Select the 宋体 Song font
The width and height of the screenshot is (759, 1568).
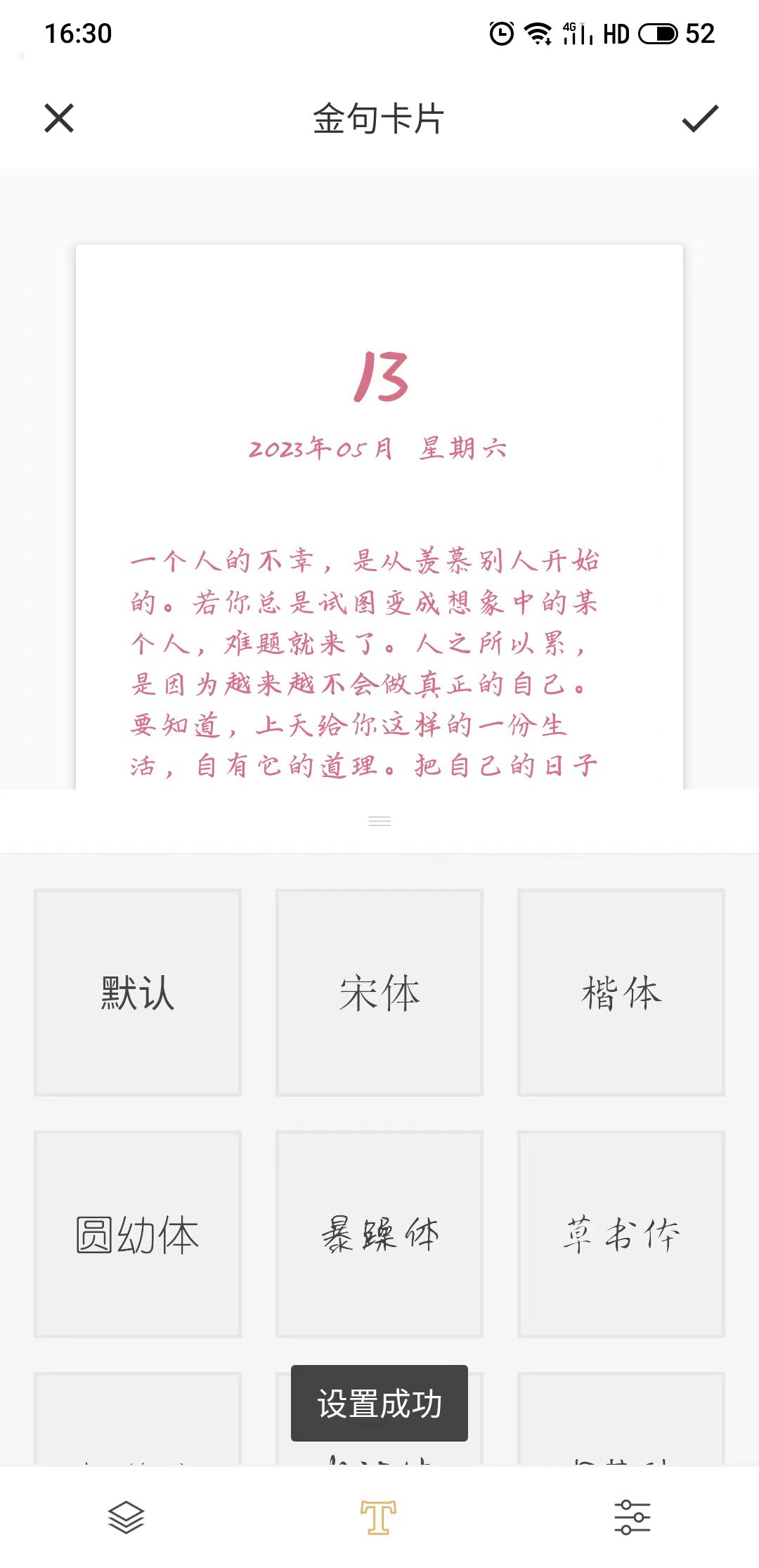pyautogui.click(x=379, y=992)
